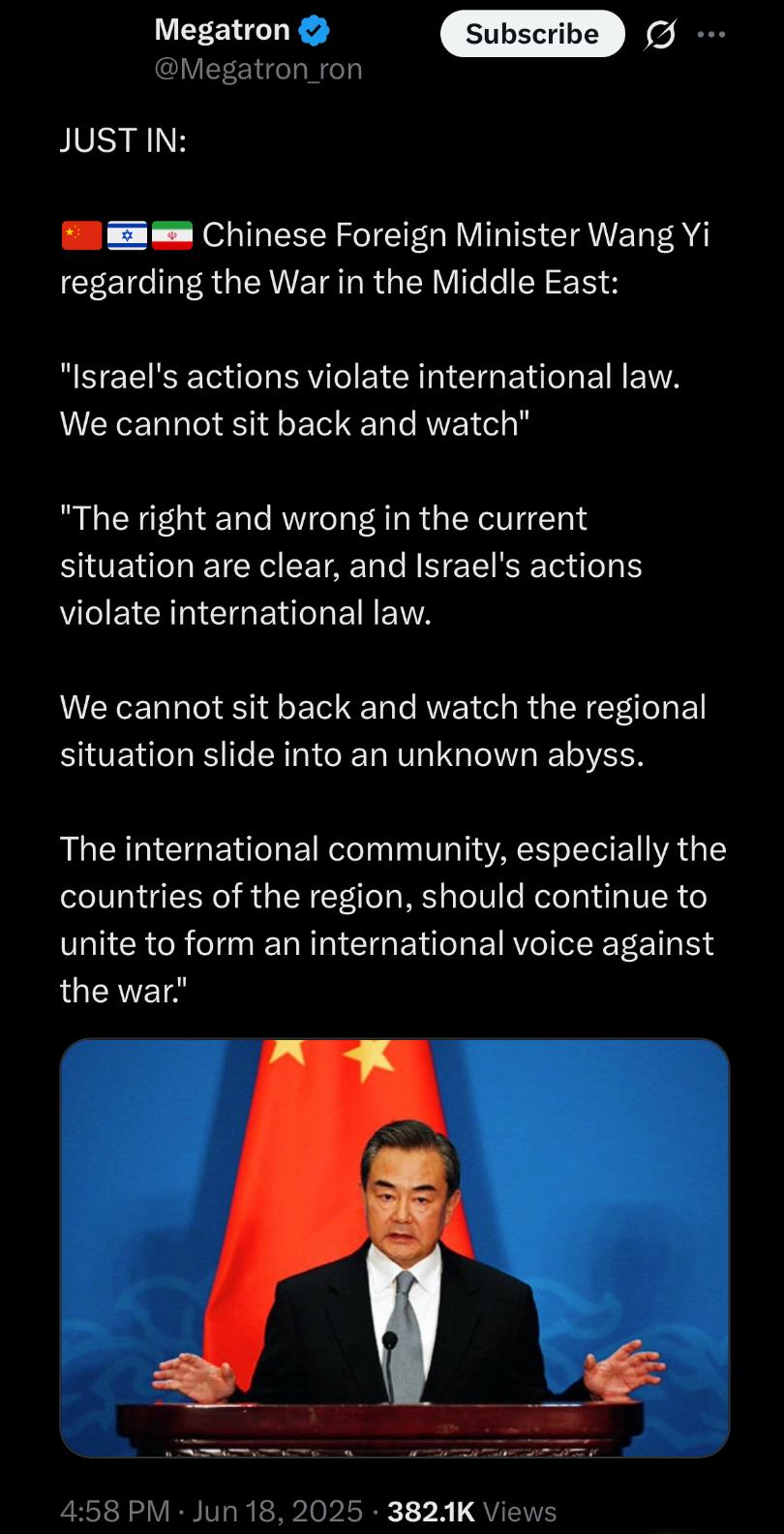This screenshot has width=784, height=1534.
Task: Subscribe to Megatron's account
Action: coord(532,34)
